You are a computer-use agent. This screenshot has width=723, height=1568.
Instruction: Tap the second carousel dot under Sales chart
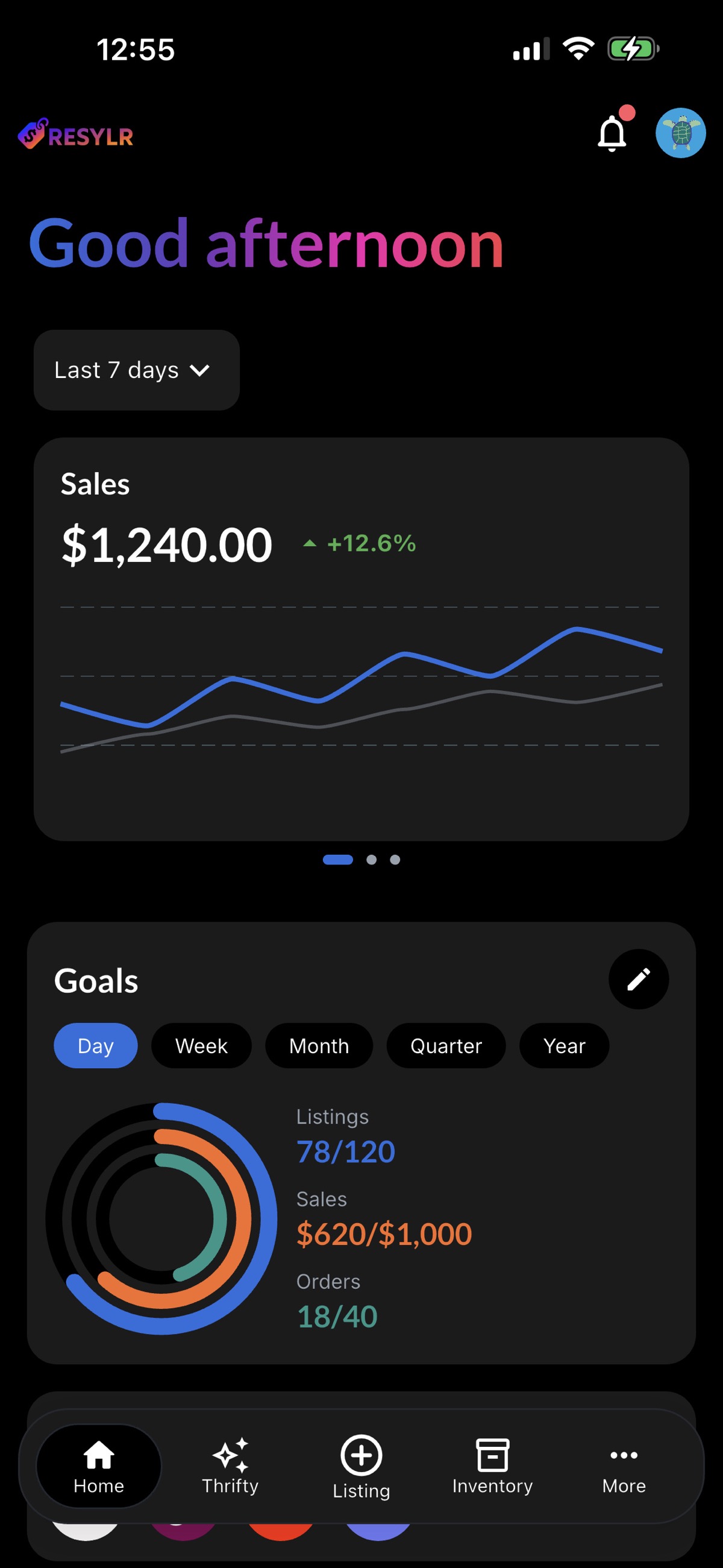(373, 860)
